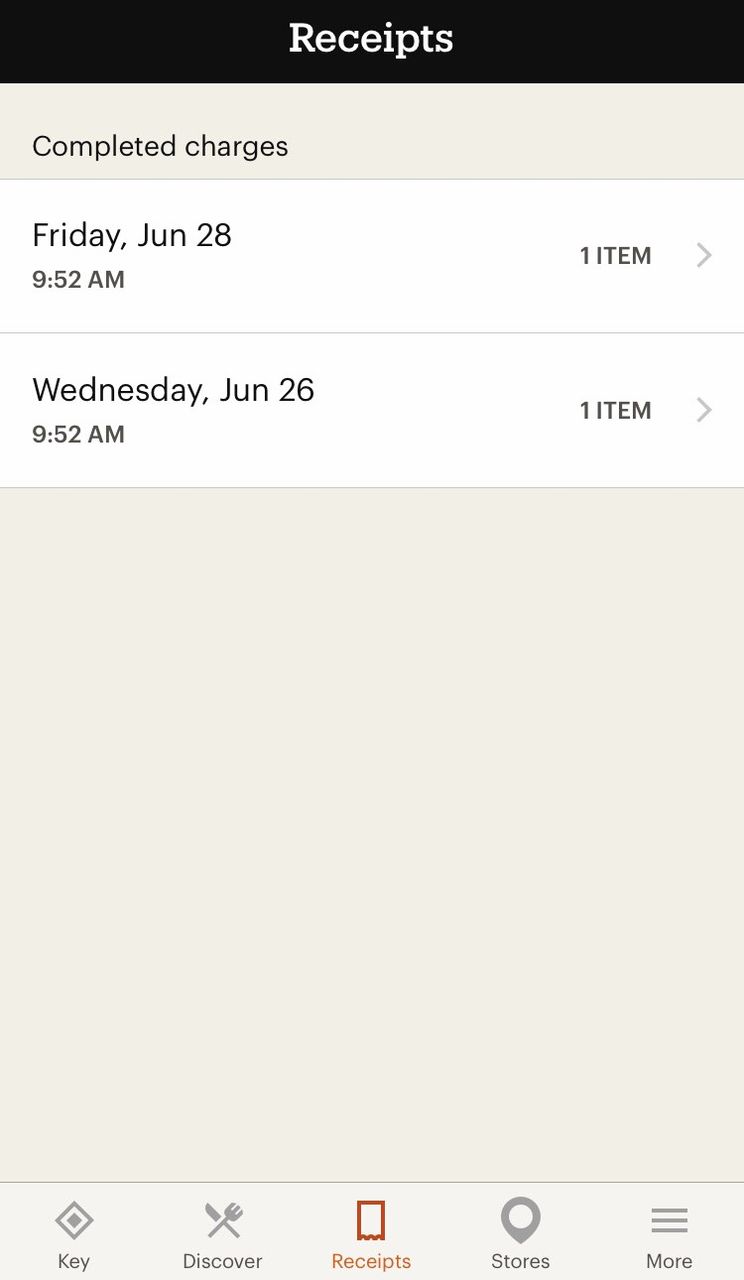Open the Friday, Jun 28 receipt

(x=372, y=256)
